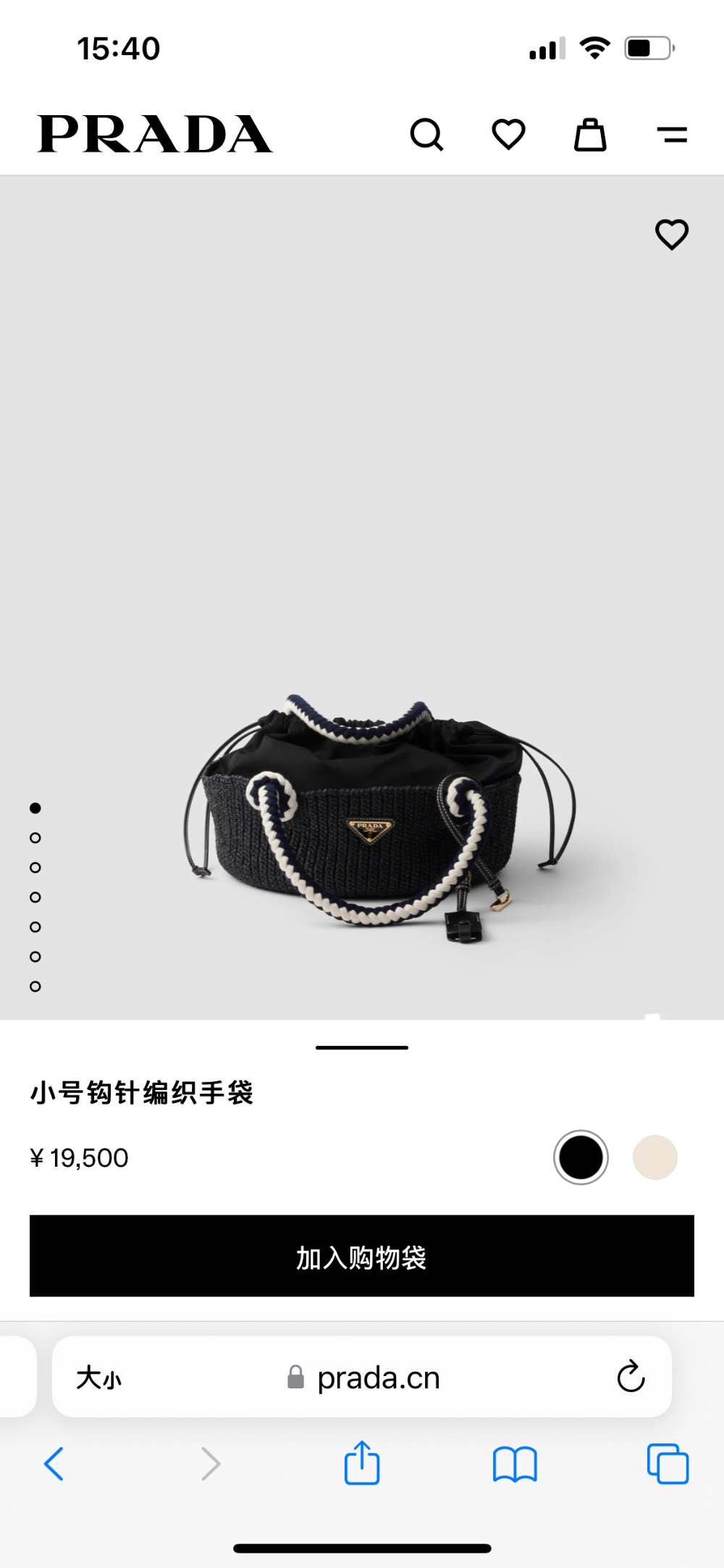Open the hamburger menu

click(672, 135)
